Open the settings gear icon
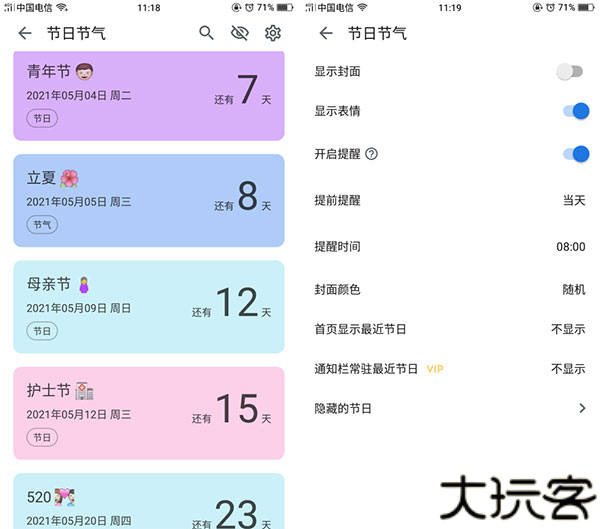This screenshot has width=600, height=529. pyautogui.click(x=272, y=33)
